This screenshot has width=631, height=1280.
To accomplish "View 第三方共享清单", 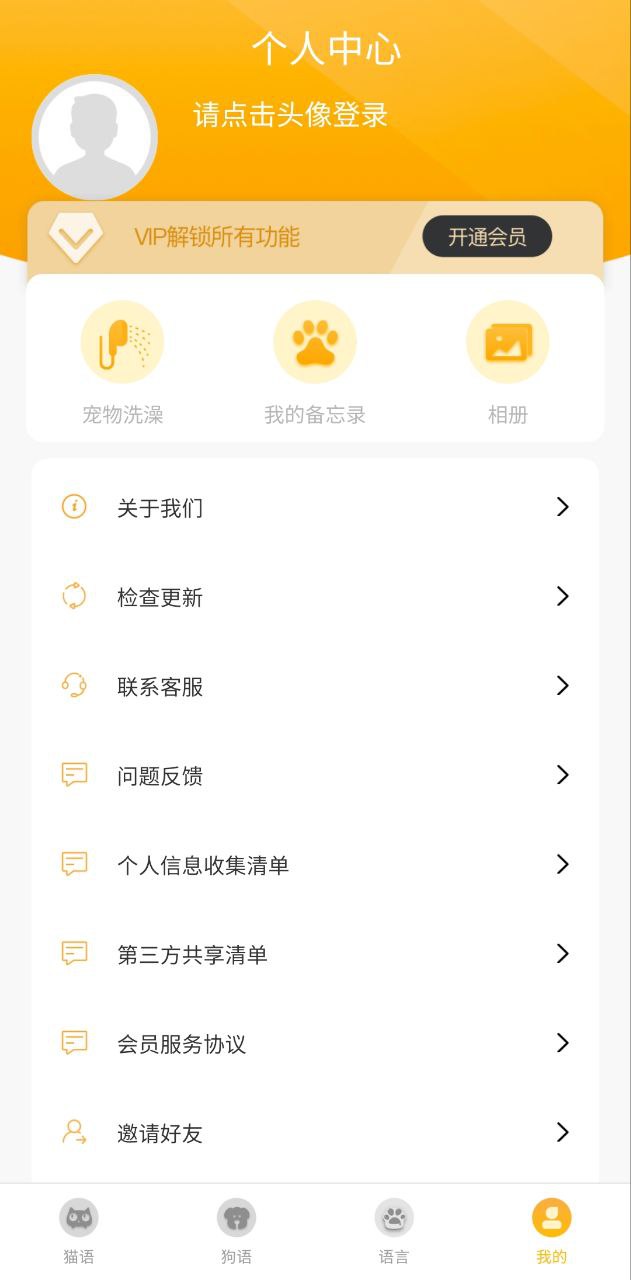I will 315,954.
